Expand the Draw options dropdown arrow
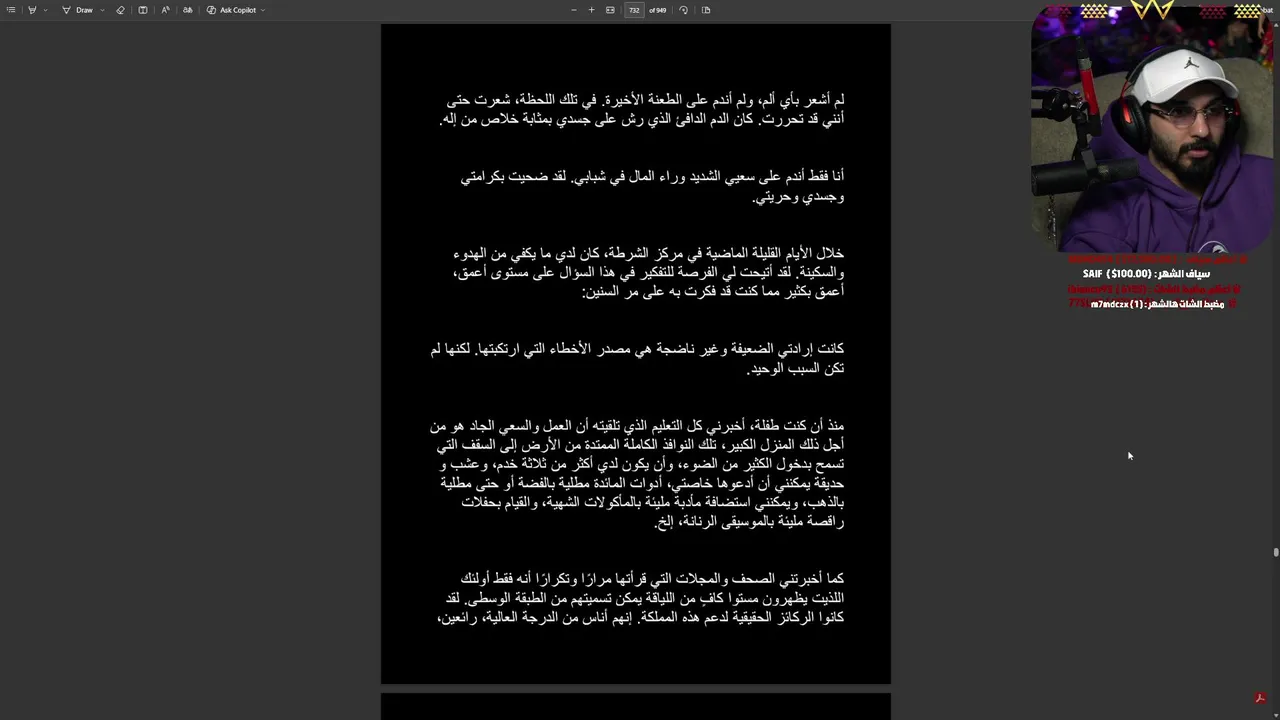 point(102,10)
